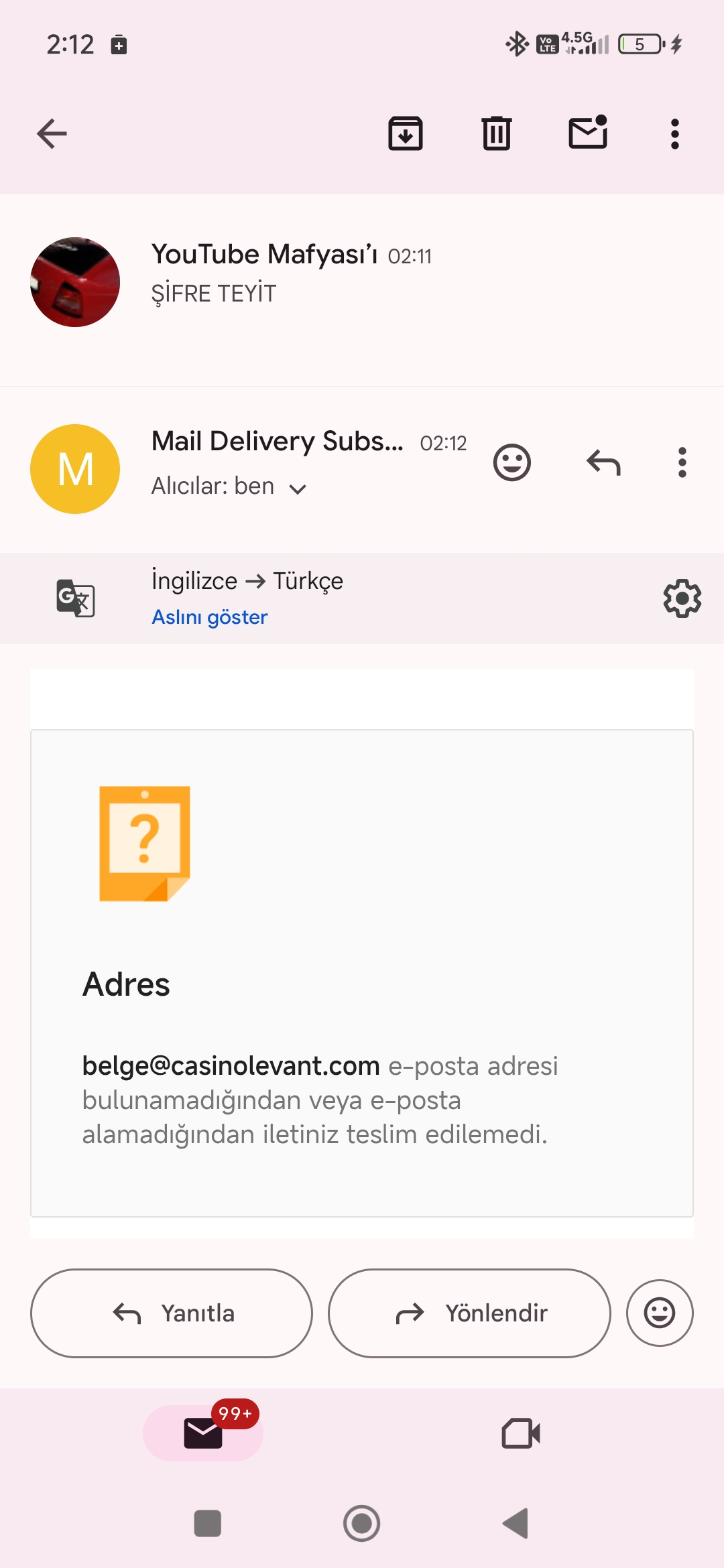Open translation settings gear
The width and height of the screenshot is (724, 1568).
pyautogui.click(x=682, y=598)
